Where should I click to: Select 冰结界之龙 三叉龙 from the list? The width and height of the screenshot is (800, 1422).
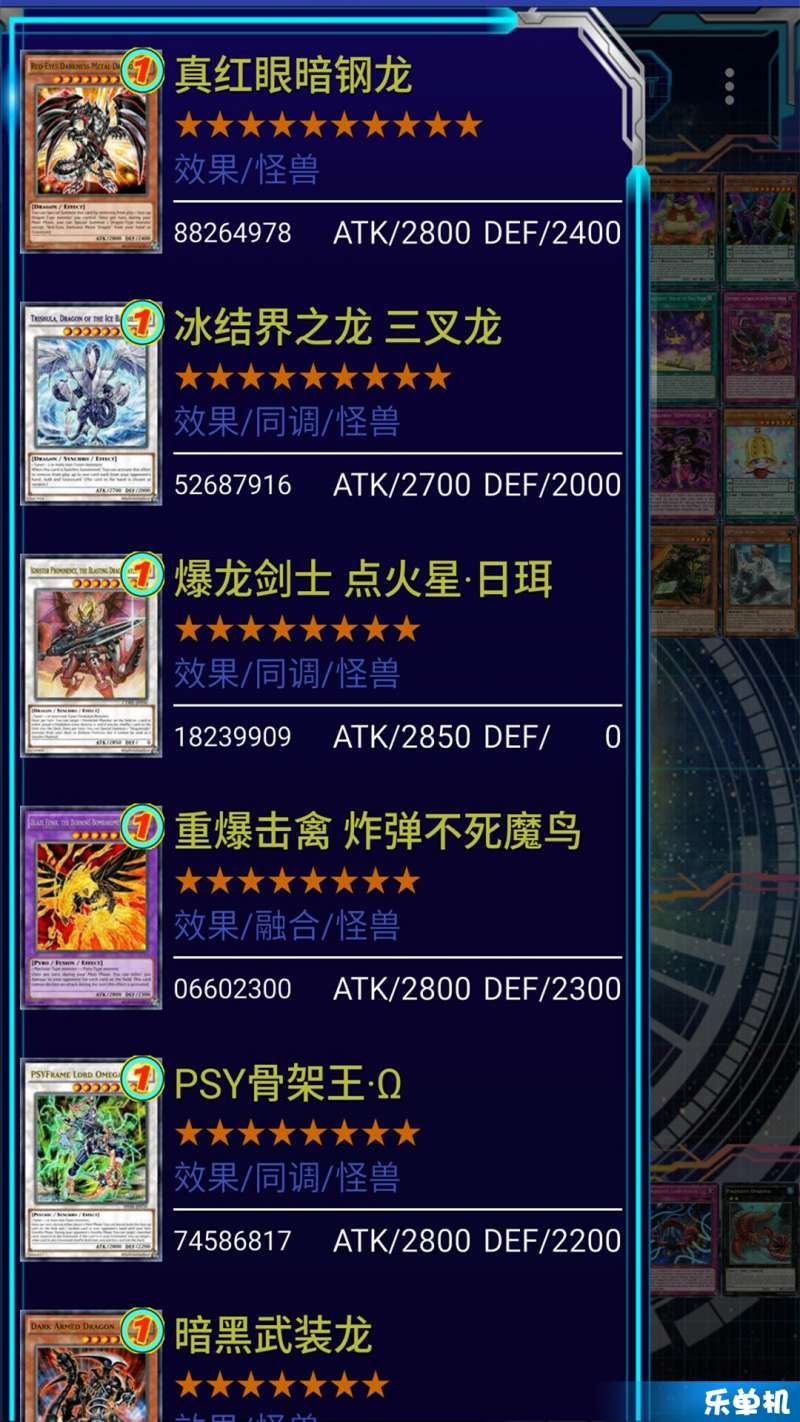320,404
